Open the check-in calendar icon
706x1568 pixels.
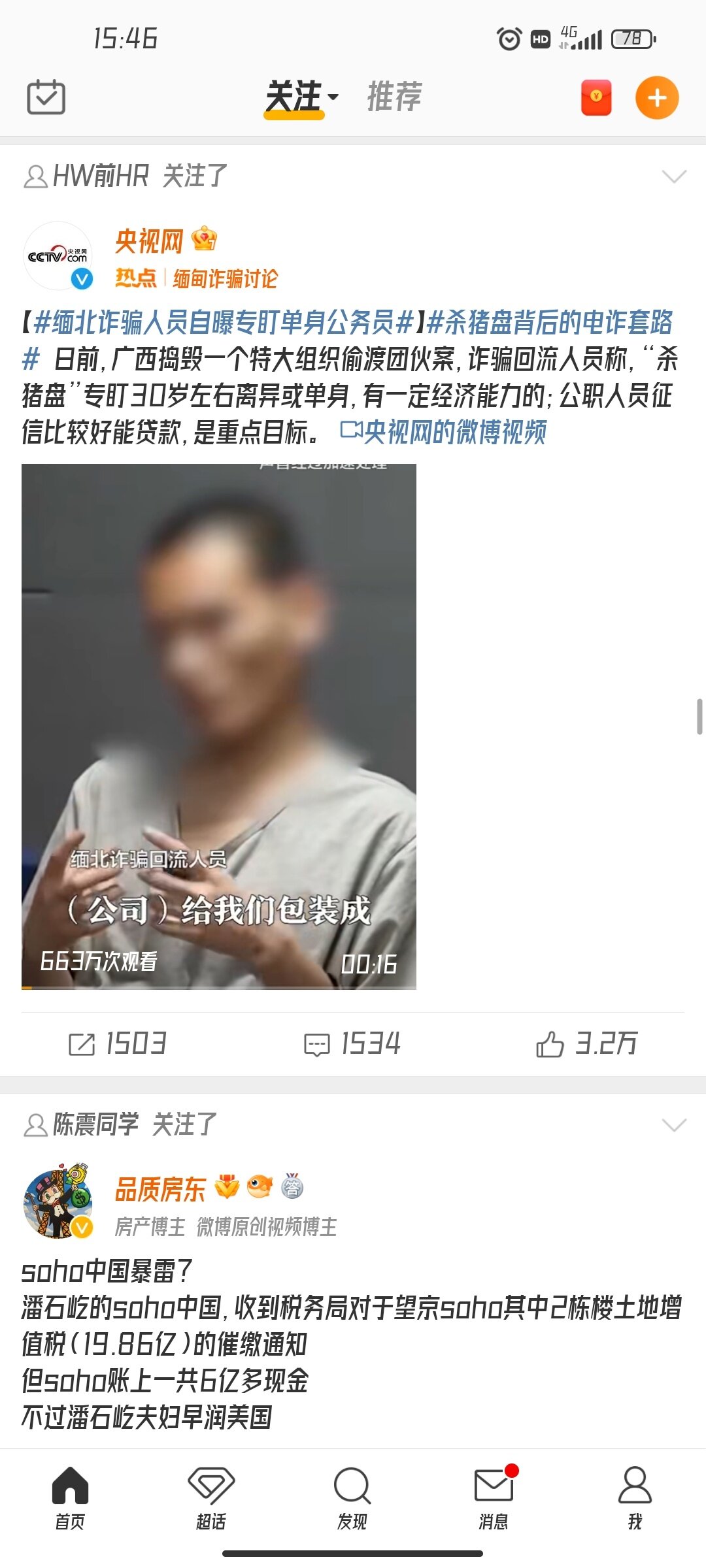tap(46, 97)
